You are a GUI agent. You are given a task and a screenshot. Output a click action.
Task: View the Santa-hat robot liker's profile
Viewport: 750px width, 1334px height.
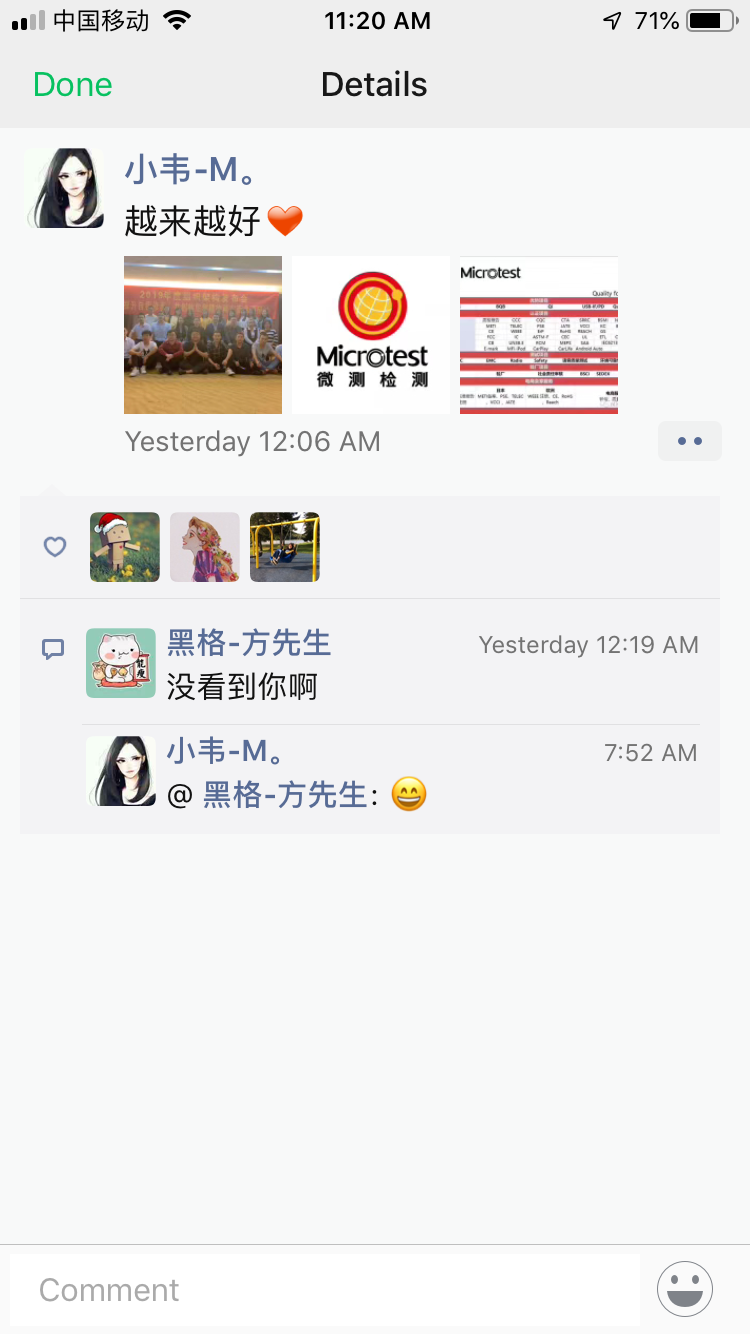(x=125, y=547)
